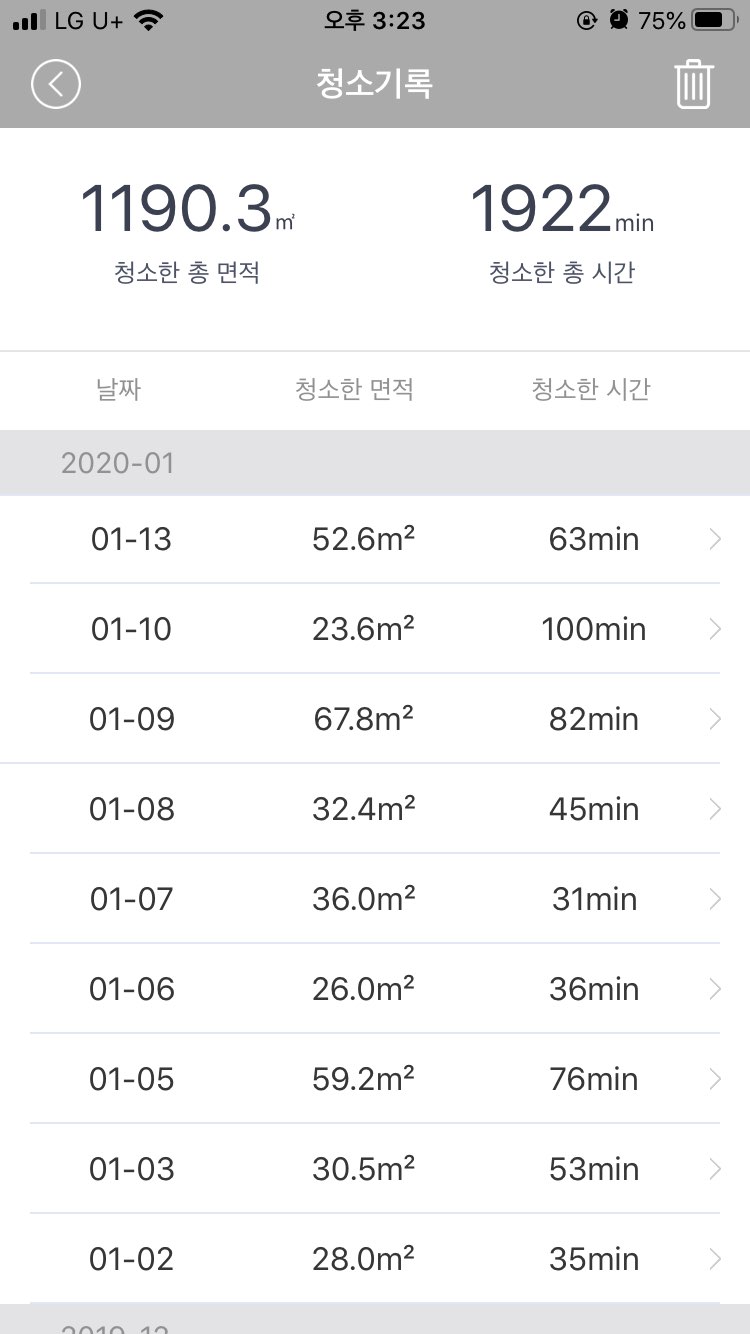Open the 01-10 cleaning record
750x1334 pixels.
pyautogui.click(x=375, y=629)
